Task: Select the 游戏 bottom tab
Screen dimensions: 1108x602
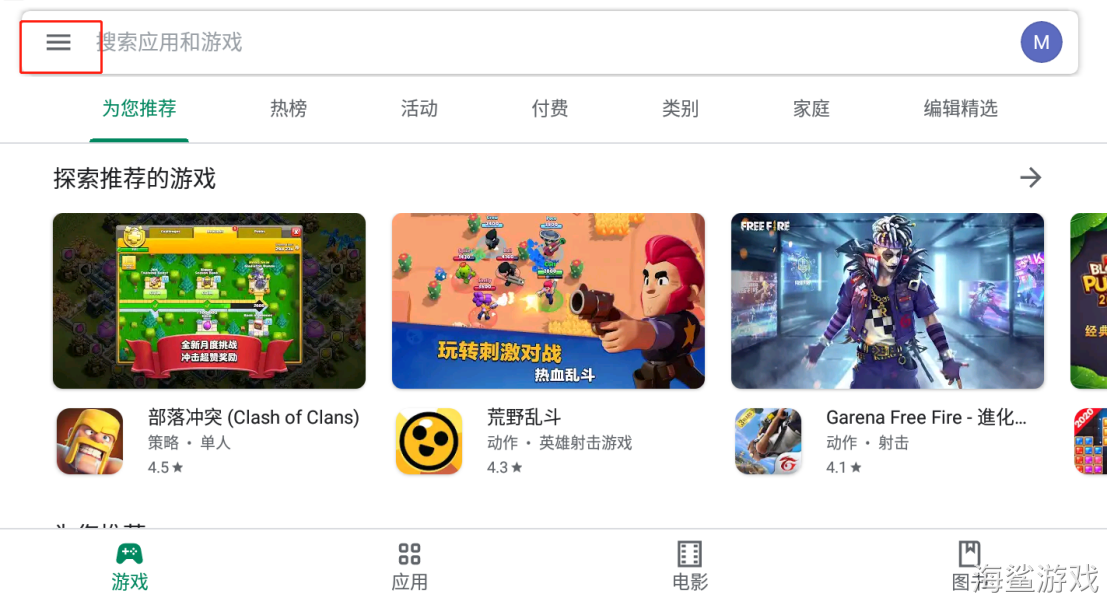Action: point(129,566)
